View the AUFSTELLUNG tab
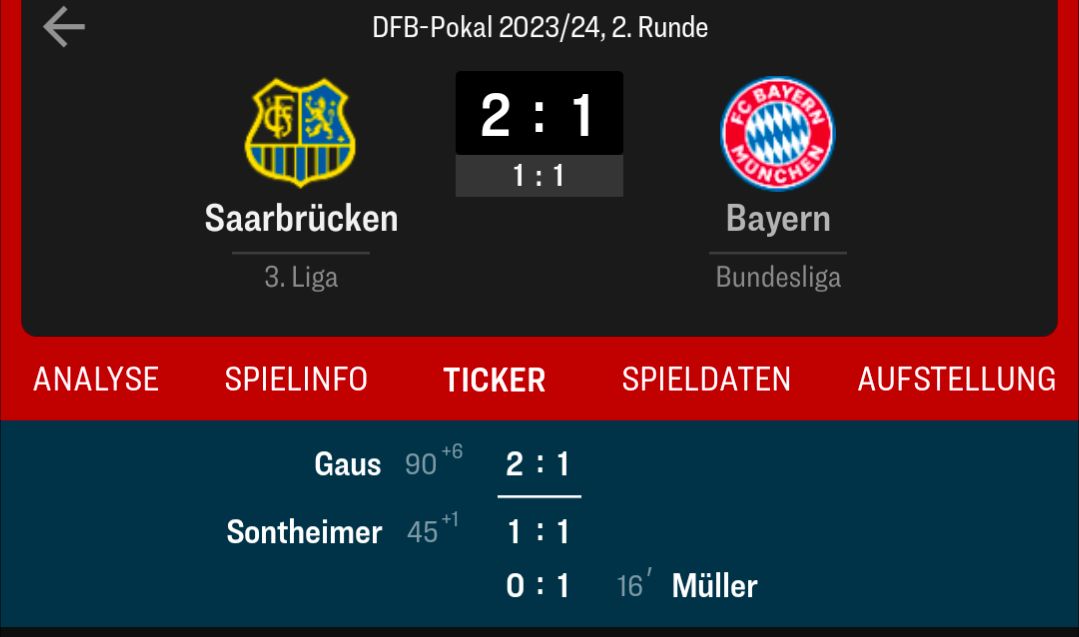Image resolution: width=1079 pixels, height=637 pixels. click(x=956, y=379)
